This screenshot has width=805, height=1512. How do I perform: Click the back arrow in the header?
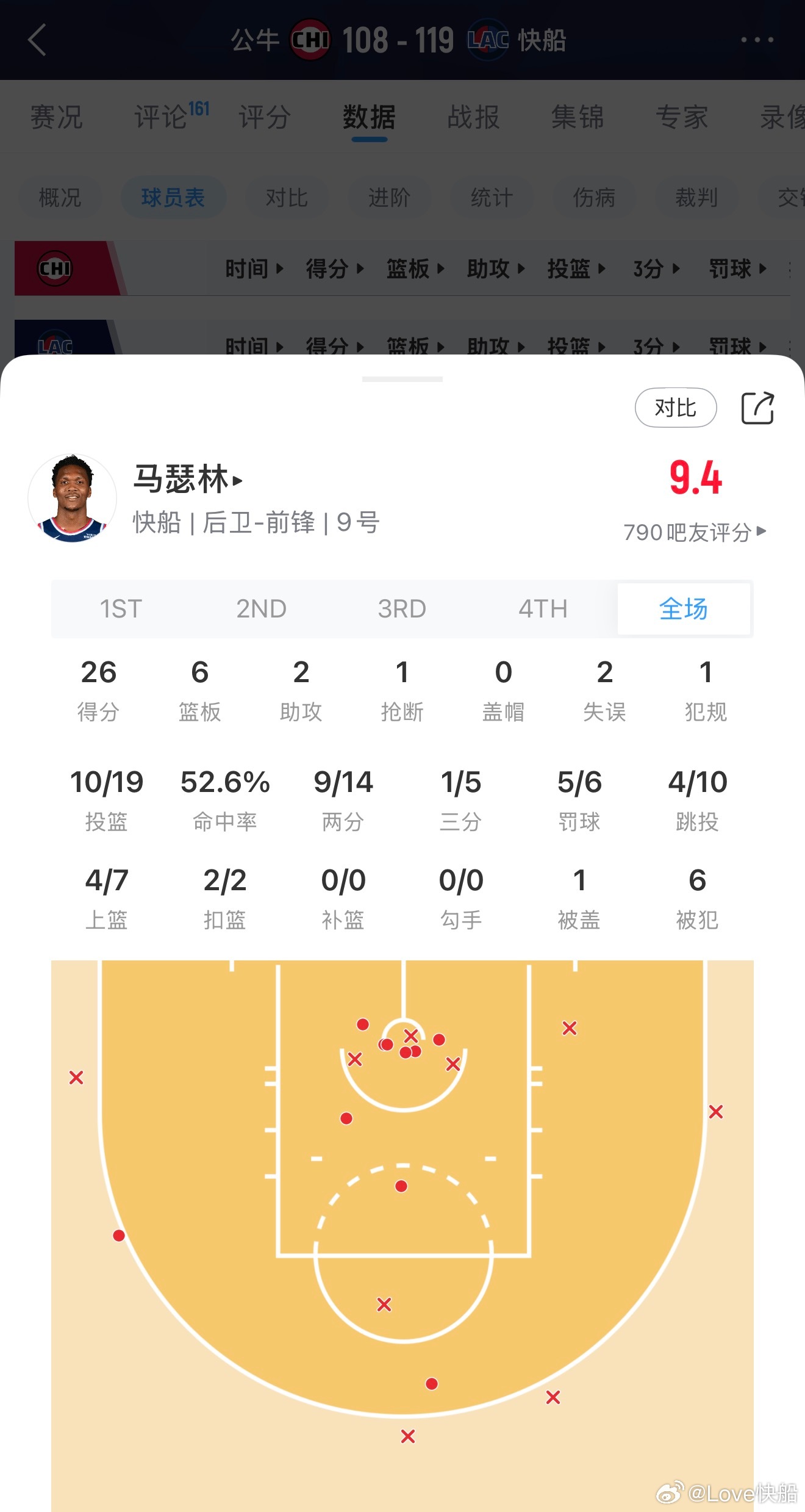coord(38,40)
